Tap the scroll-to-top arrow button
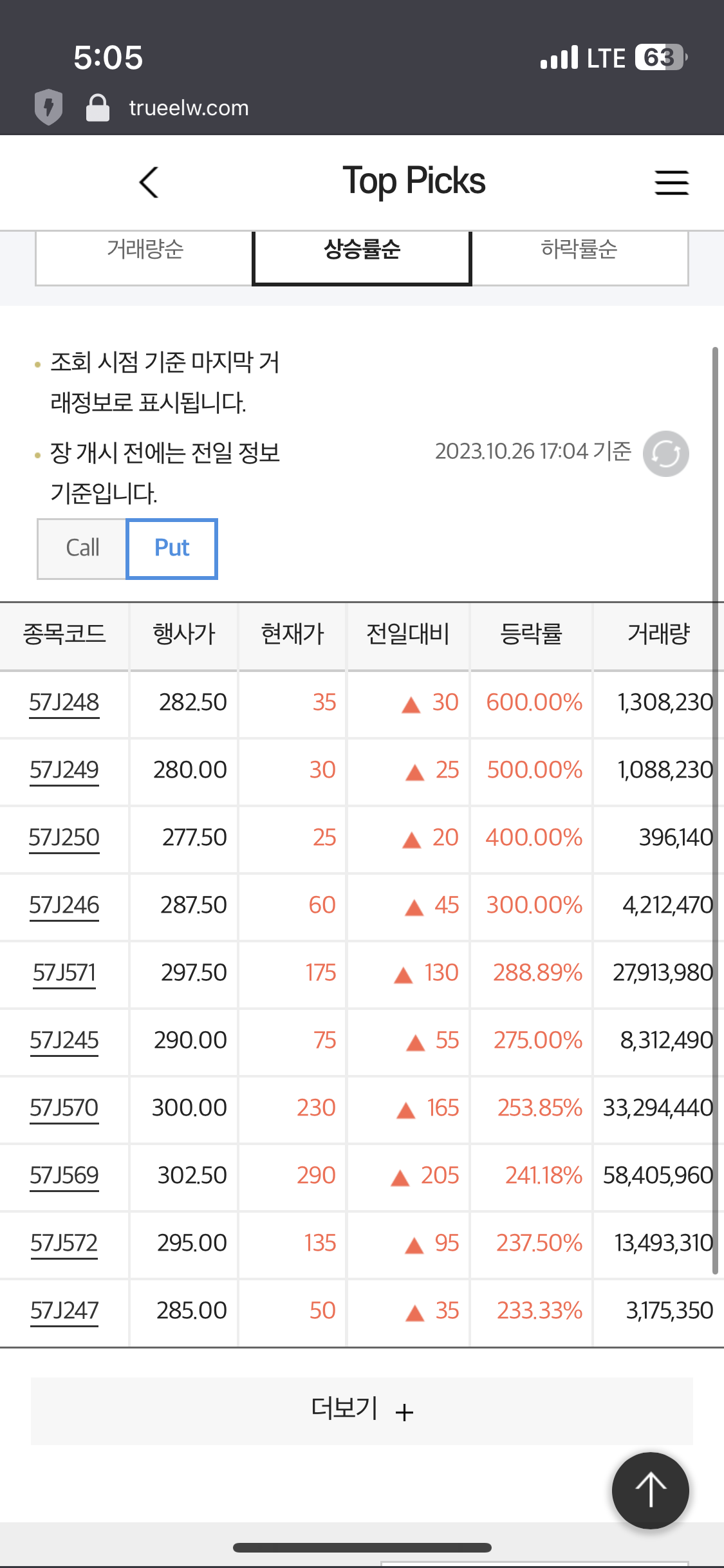This screenshot has width=724, height=1568. click(x=650, y=1489)
